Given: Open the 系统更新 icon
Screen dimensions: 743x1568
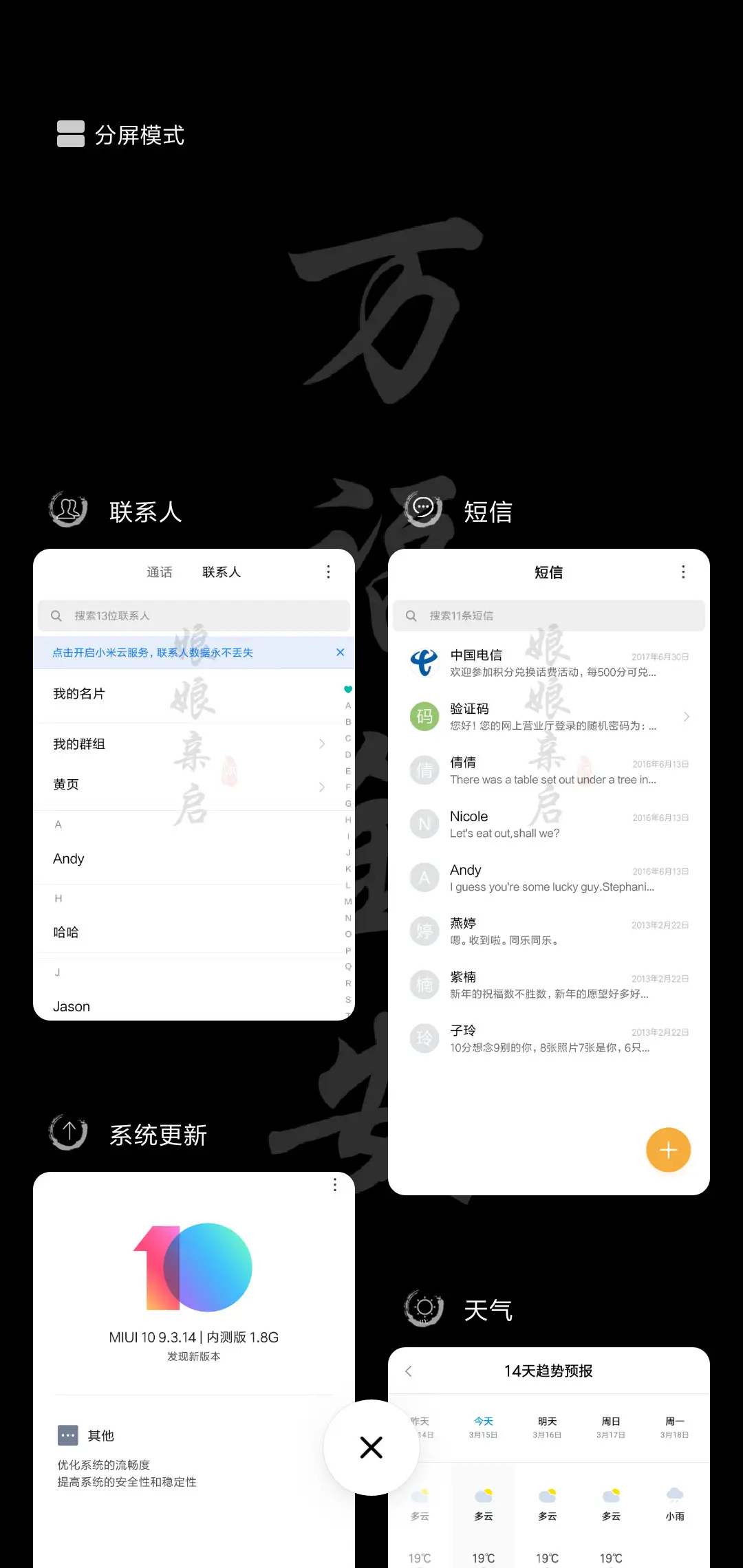Looking at the screenshot, I should point(67,1132).
